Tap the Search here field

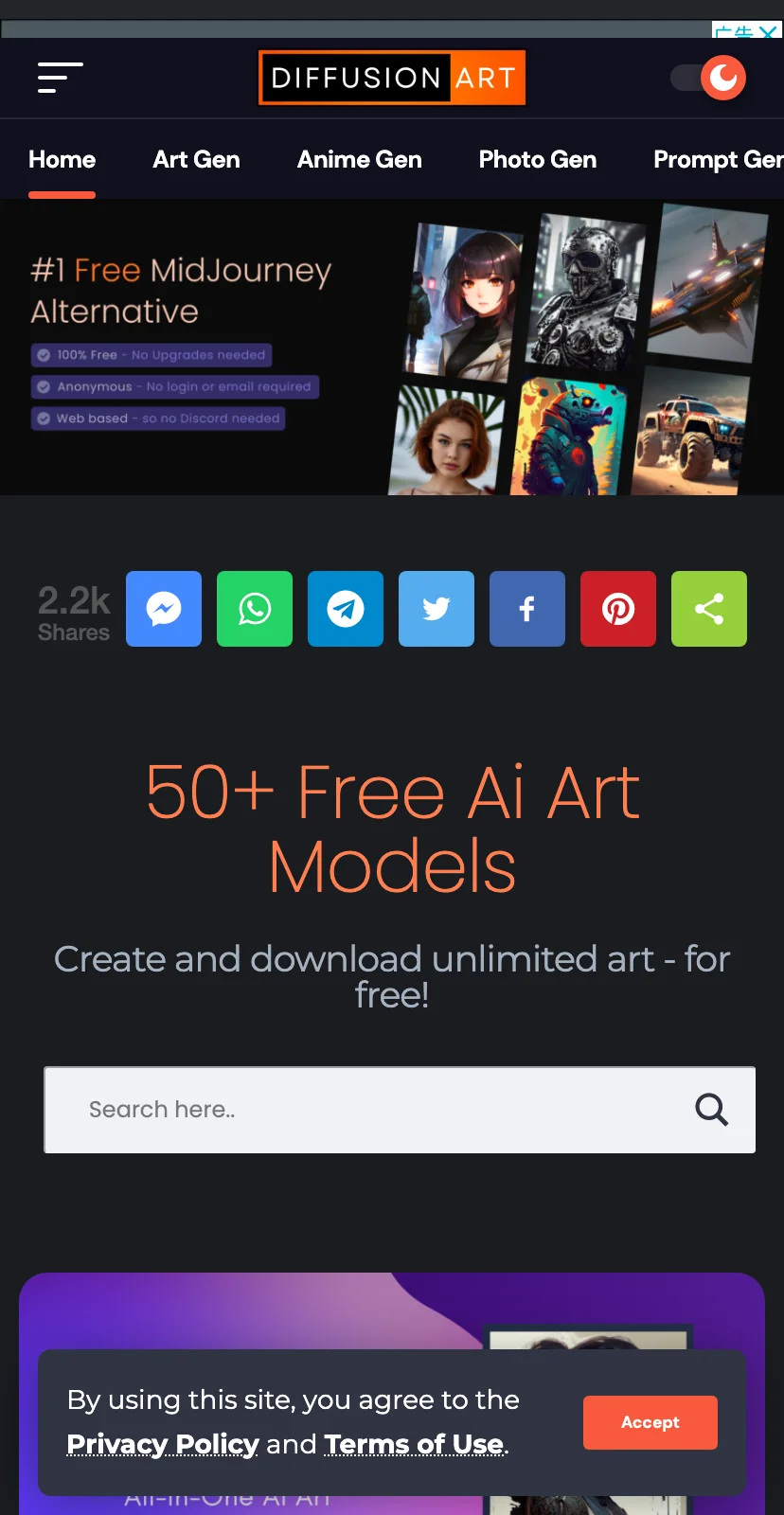[360, 1110]
